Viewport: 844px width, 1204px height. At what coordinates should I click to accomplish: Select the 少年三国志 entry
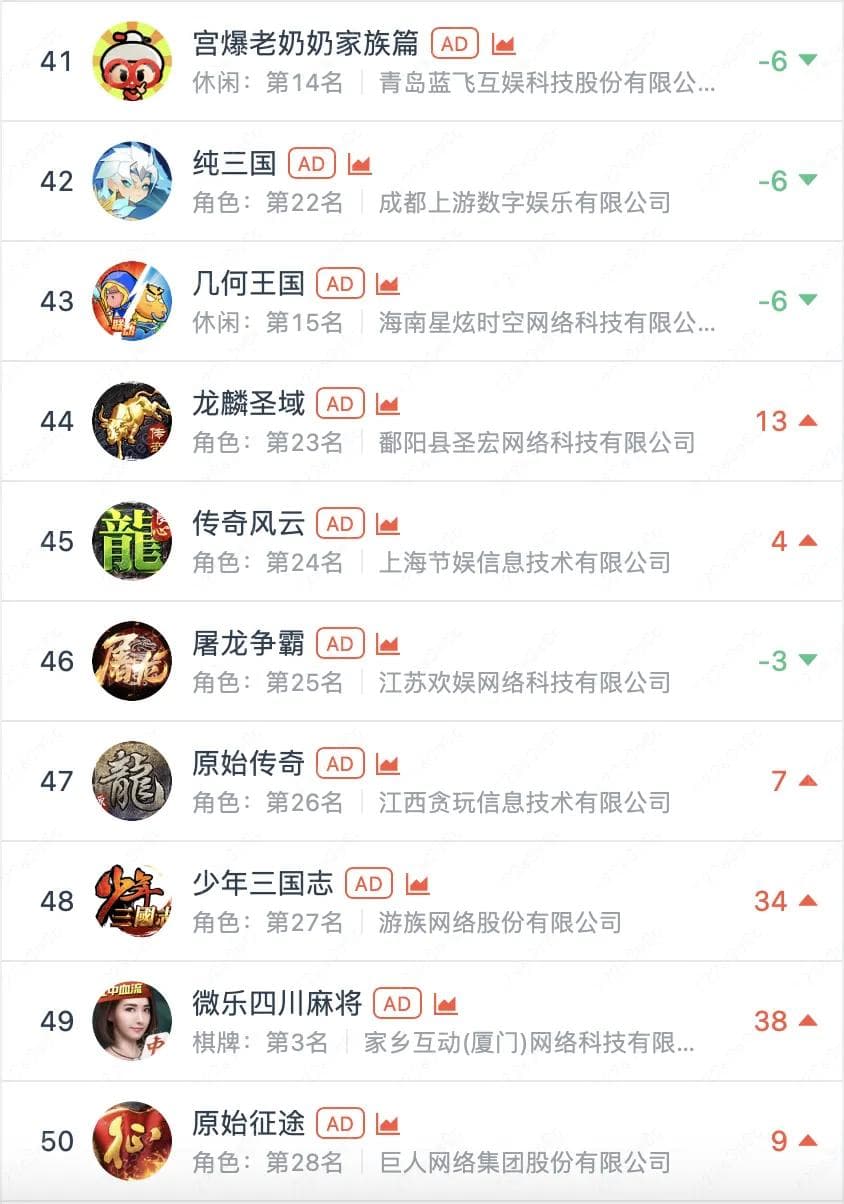tap(262, 883)
